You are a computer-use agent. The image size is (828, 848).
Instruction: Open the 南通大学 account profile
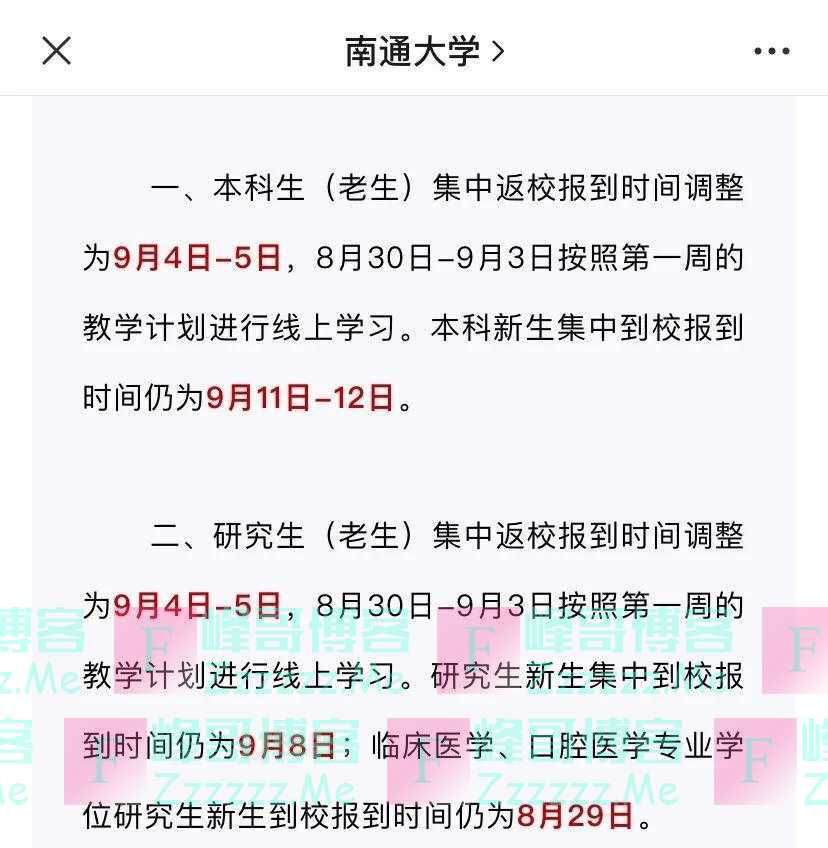(424, 50)
